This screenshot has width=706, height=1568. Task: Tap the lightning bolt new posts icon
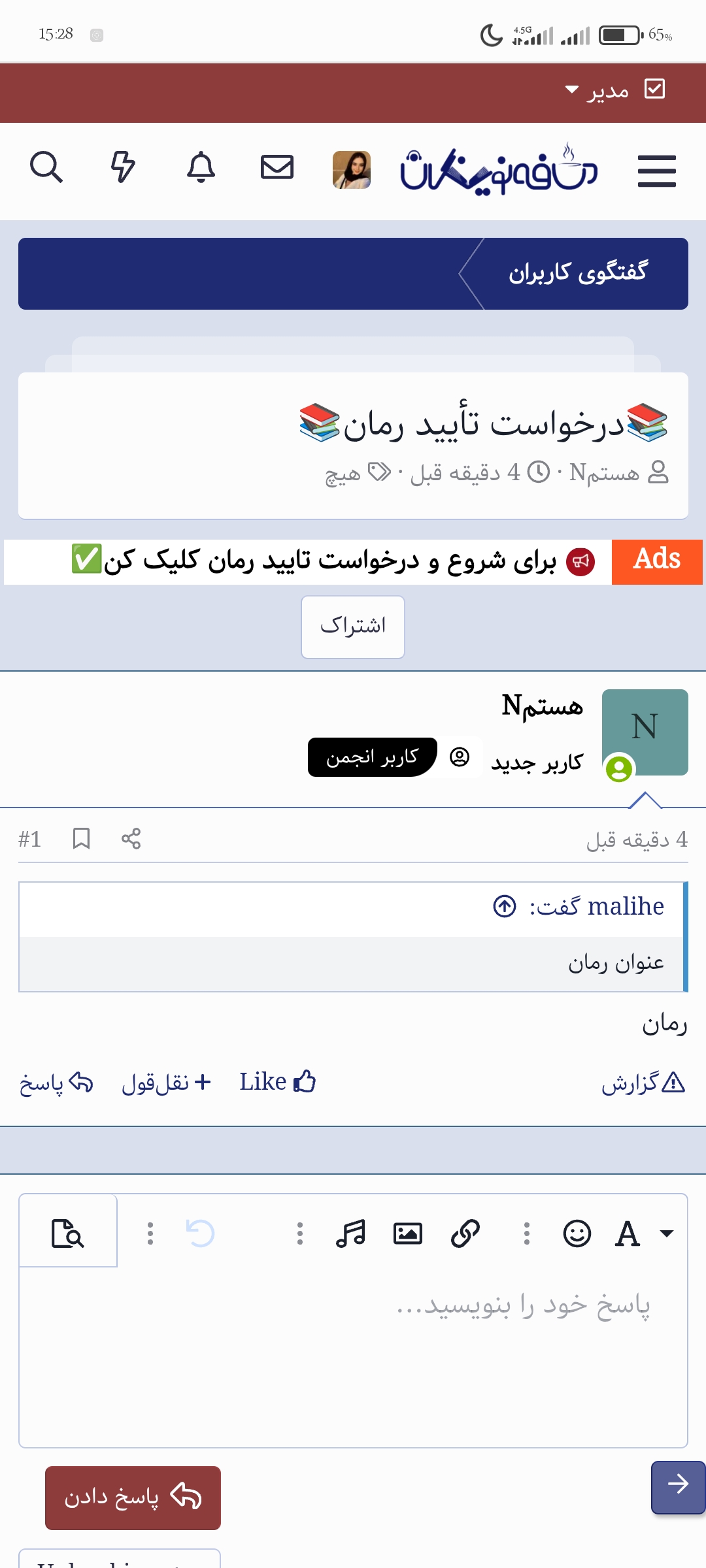point(123,167)
